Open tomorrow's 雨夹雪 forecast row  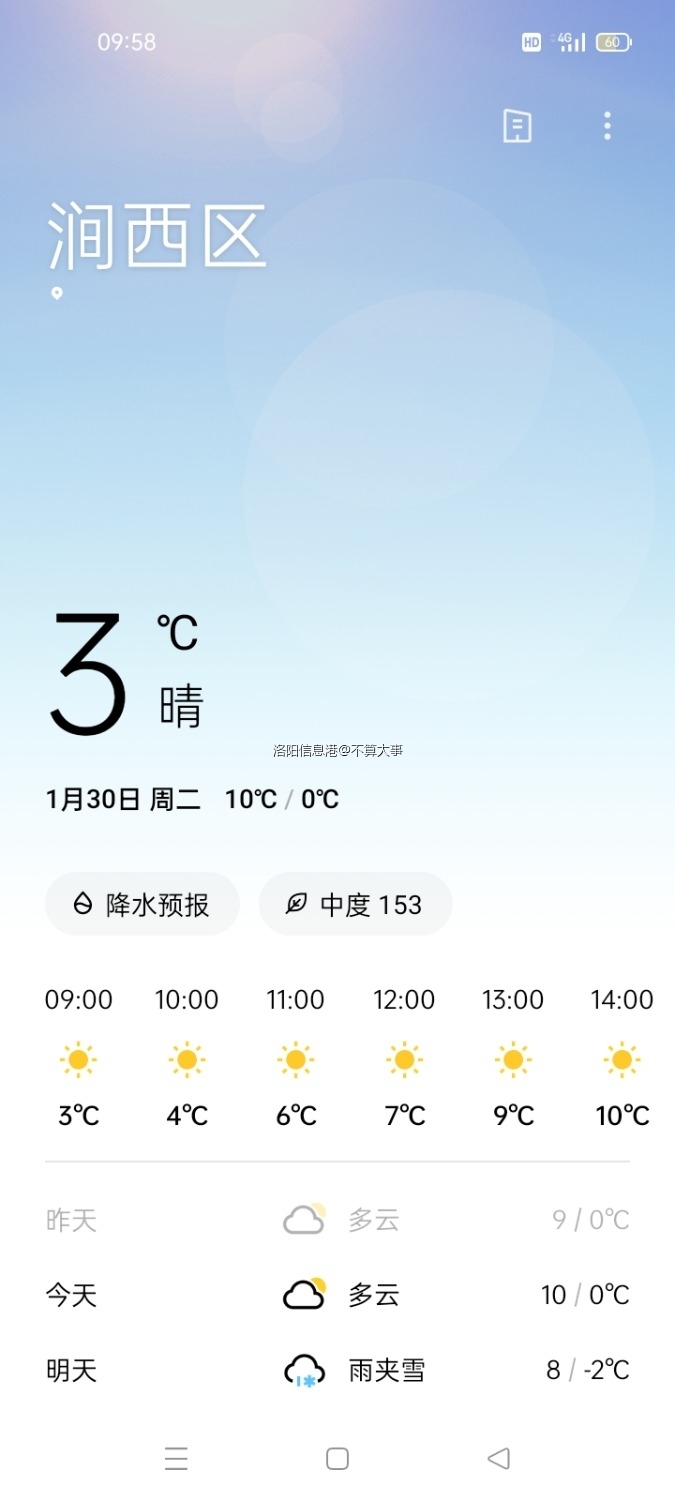[337, 1370]
